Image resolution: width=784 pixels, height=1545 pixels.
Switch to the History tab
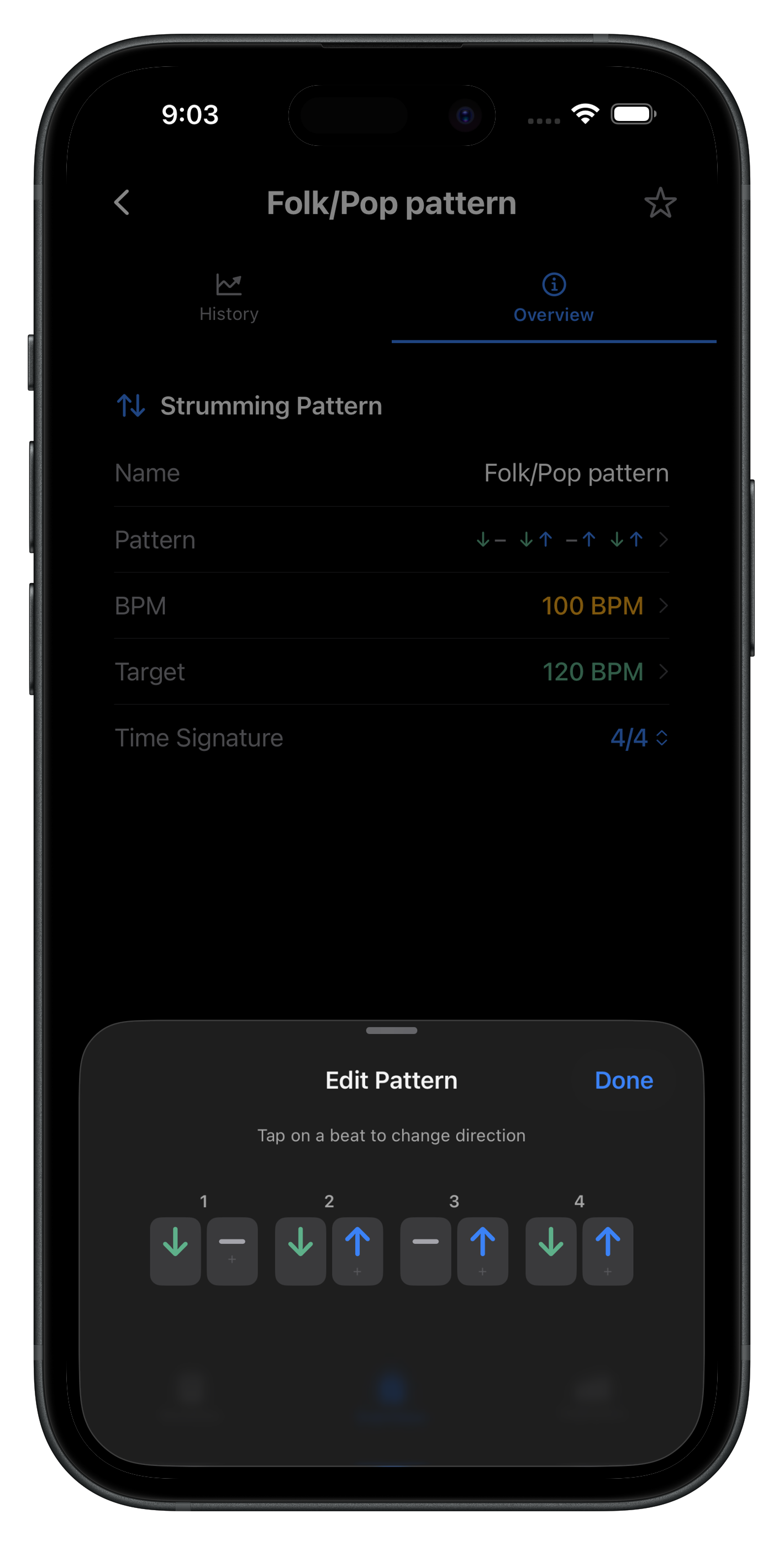click(x=229, y=299)
